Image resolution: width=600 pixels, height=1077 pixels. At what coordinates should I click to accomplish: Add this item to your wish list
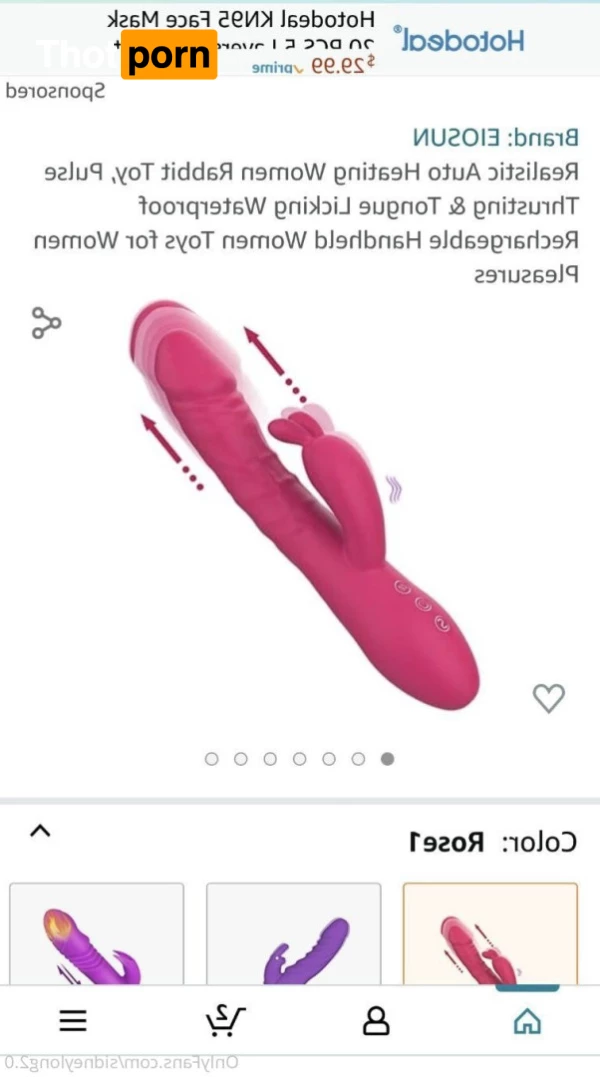548,698
